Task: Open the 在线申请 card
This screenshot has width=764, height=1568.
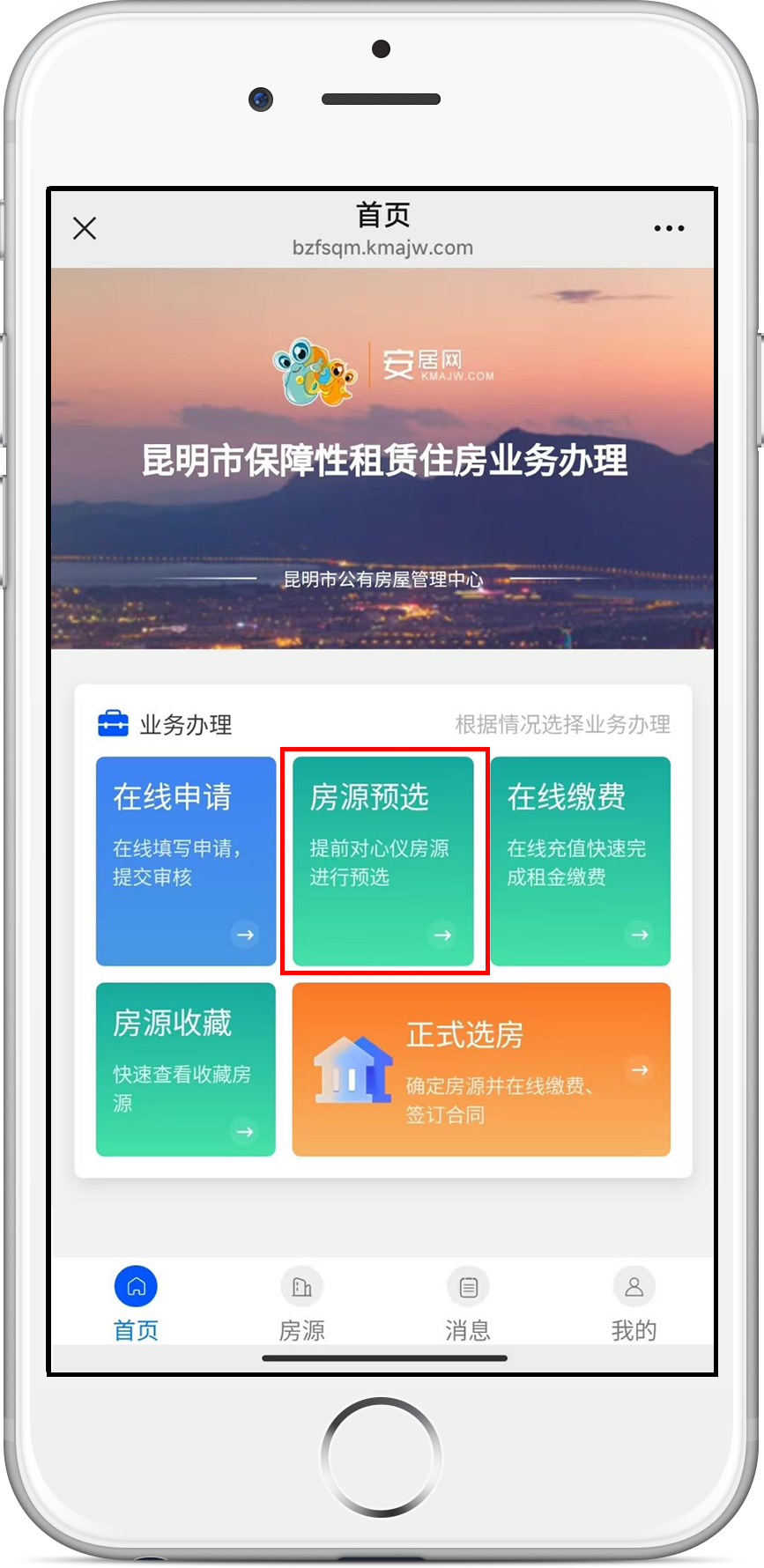Action: point(186,861)
